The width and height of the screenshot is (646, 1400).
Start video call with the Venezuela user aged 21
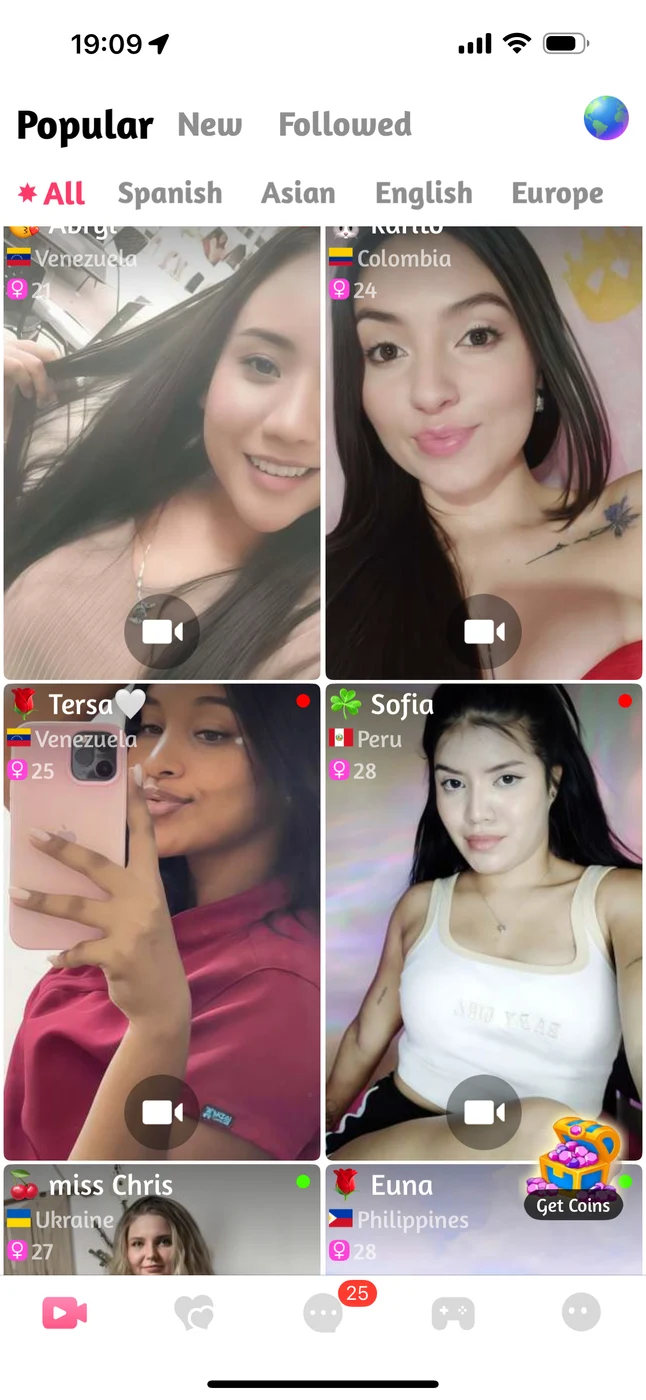(x=162, y=632)
